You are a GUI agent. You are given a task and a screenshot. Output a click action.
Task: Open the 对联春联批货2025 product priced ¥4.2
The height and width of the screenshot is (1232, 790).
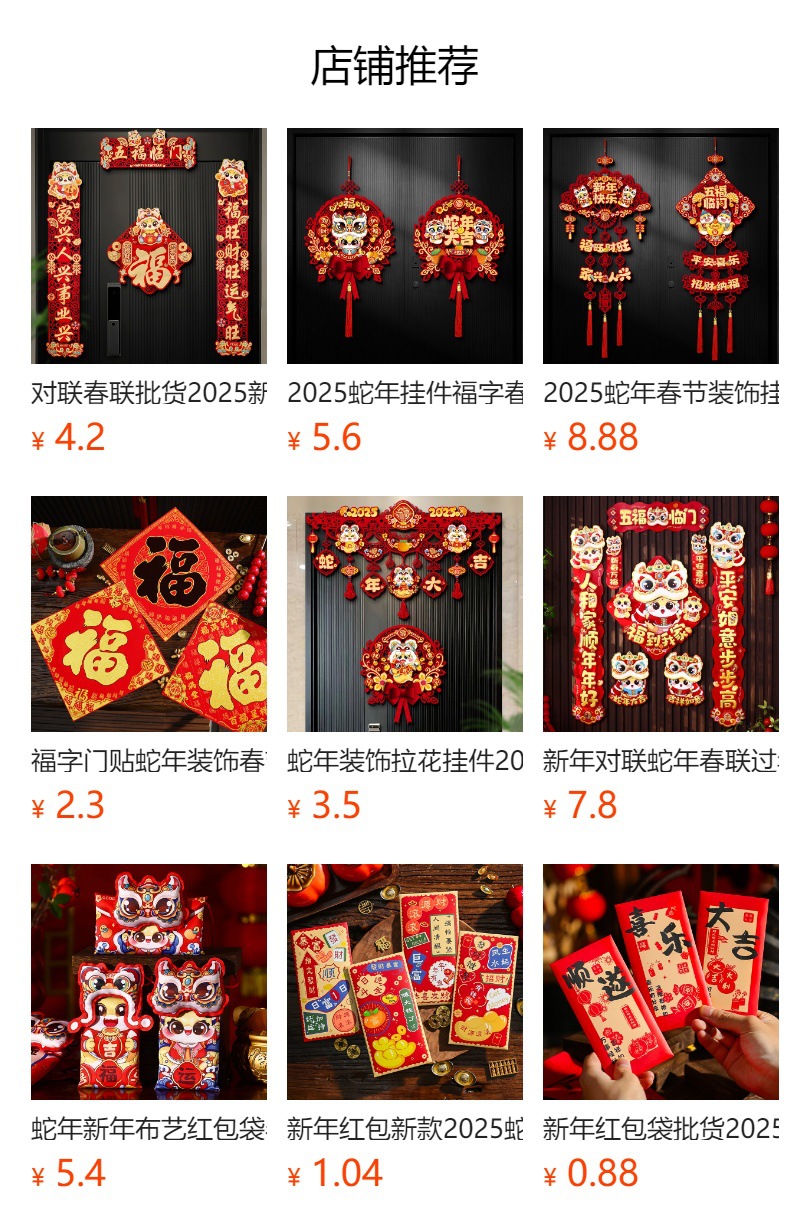point(148,246)
